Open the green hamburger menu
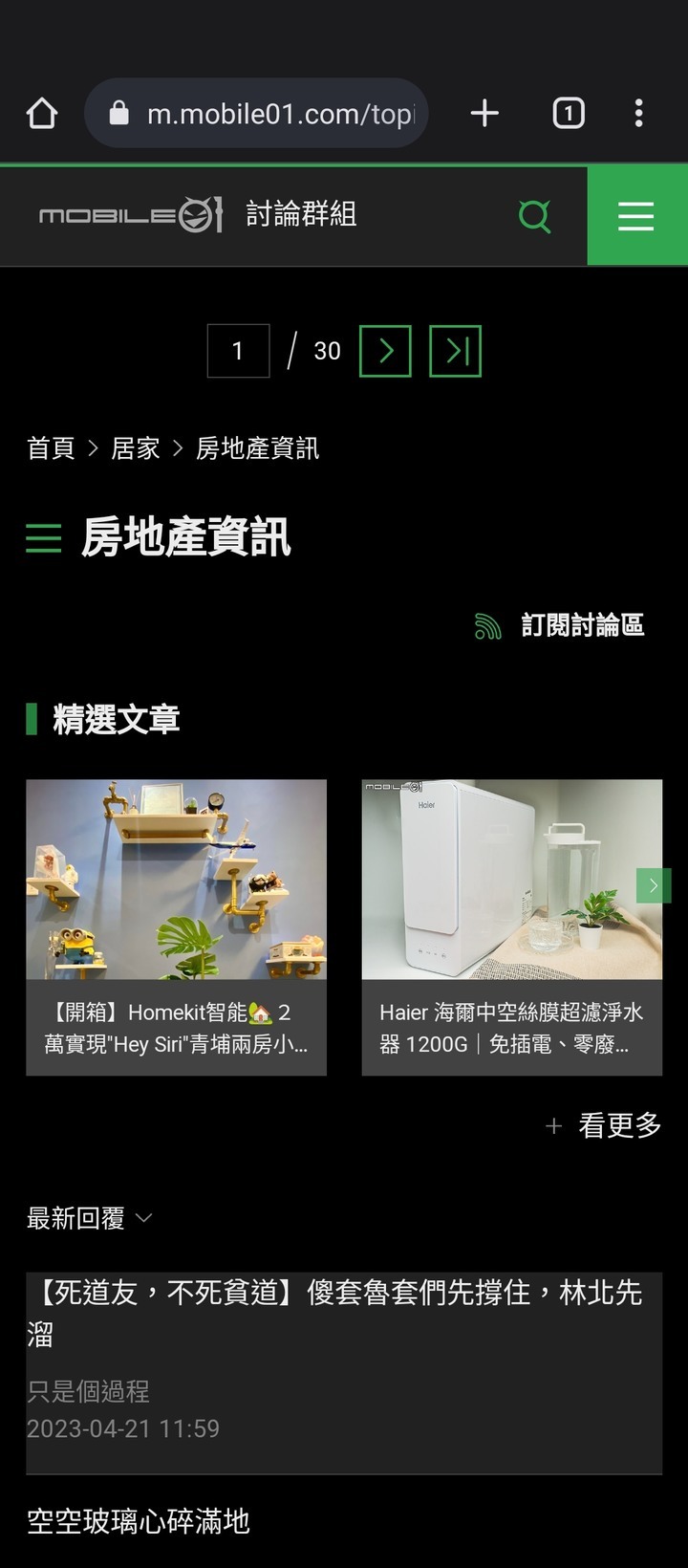 pyautogui.click(x=636, y=216)
